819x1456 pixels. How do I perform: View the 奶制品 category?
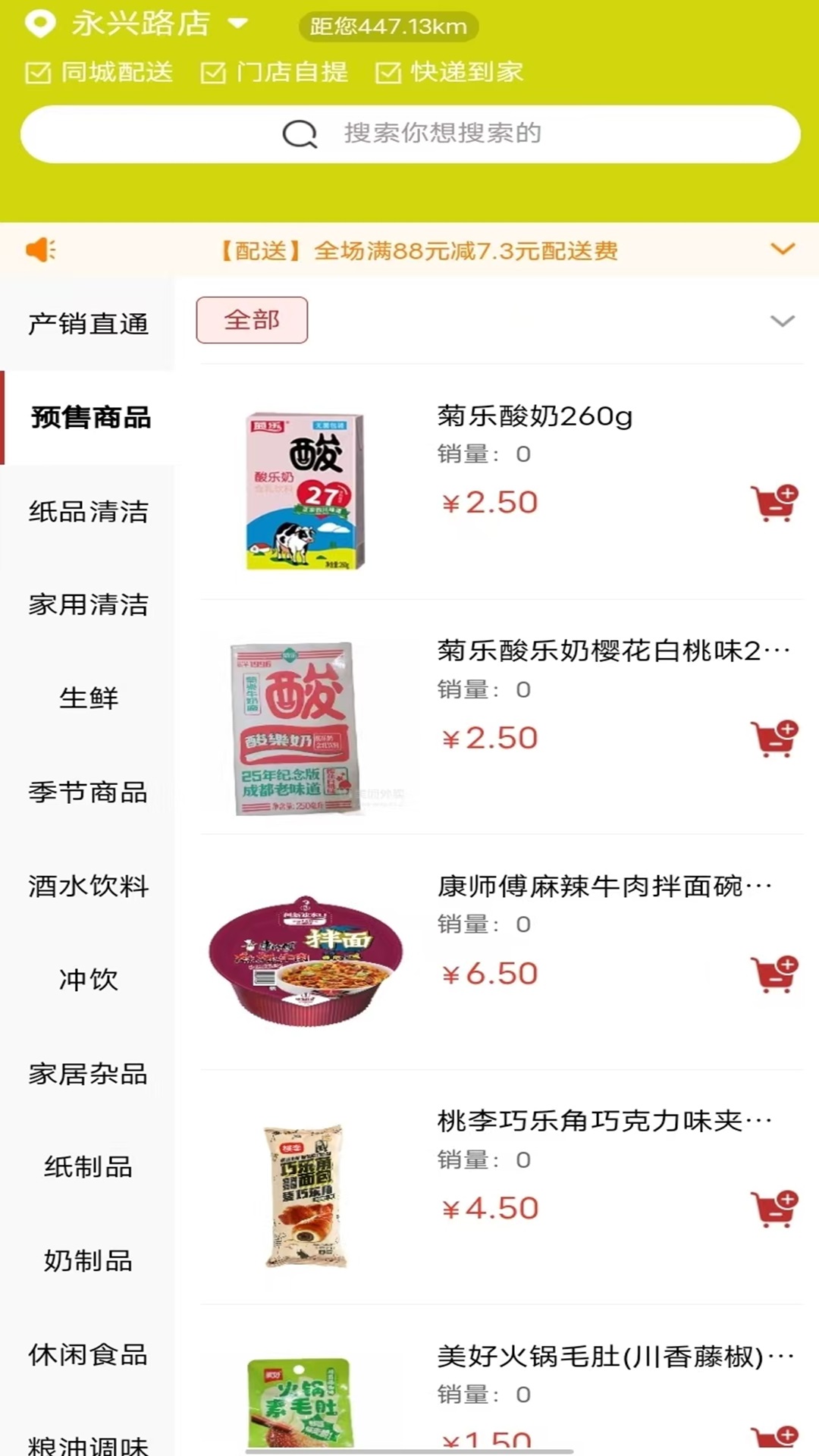click(x=88, y=1260)
